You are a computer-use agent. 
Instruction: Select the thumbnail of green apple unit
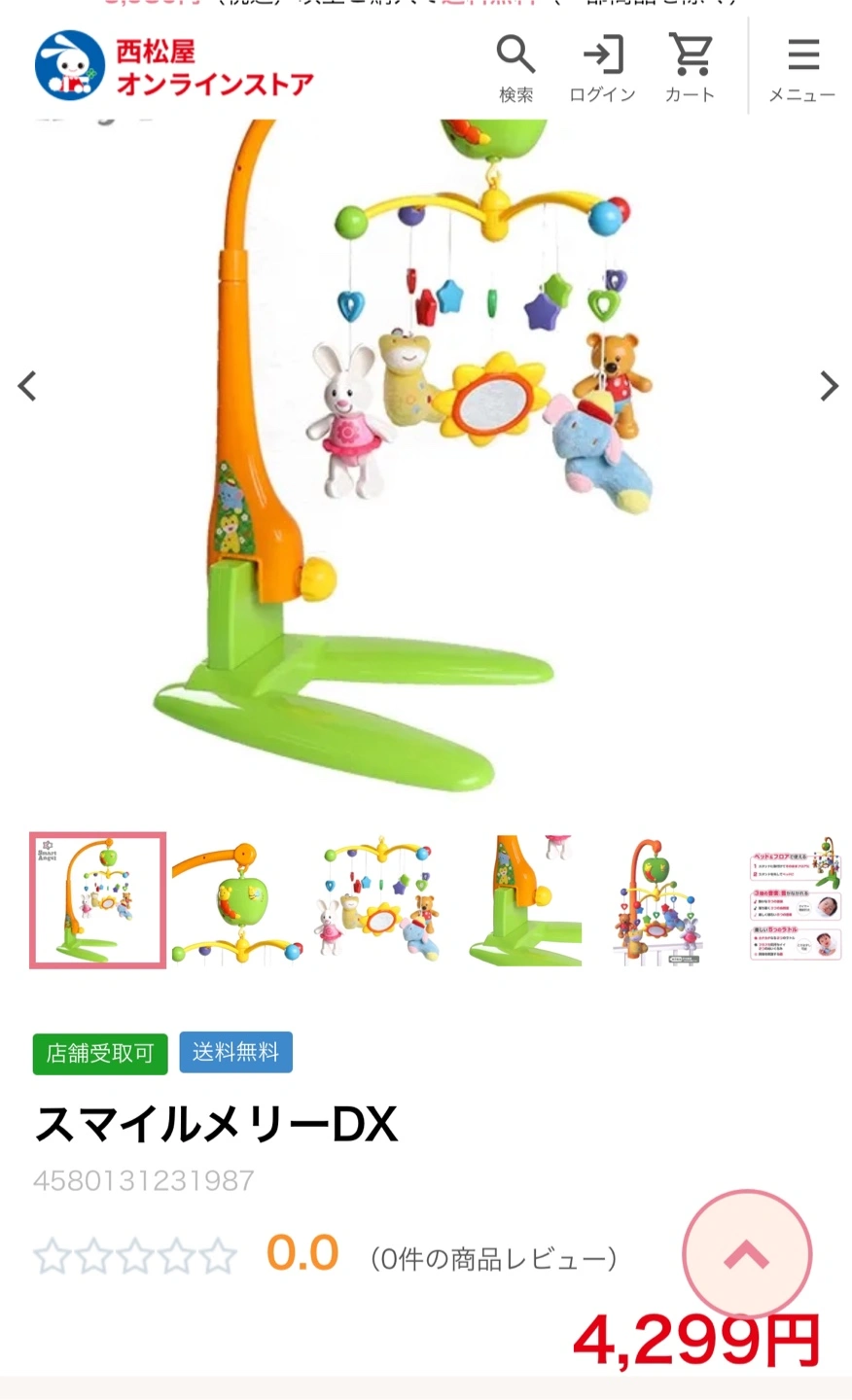(238, 900)
